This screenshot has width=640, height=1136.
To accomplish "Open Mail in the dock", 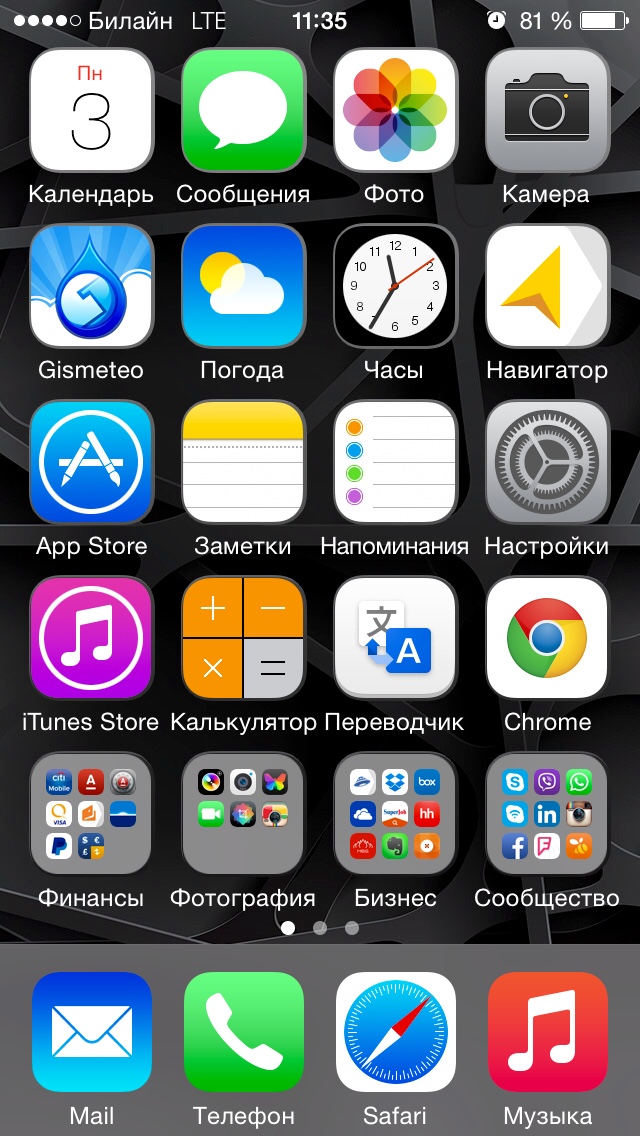I will tap(91, 1033).
